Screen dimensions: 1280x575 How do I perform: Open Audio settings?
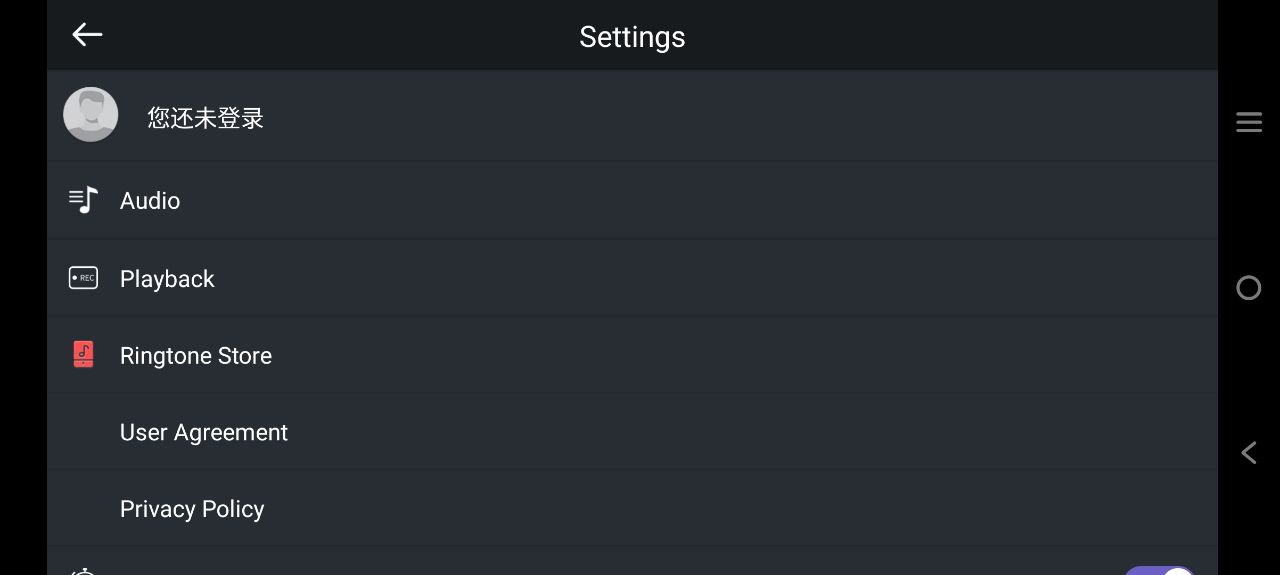(150, 201)
